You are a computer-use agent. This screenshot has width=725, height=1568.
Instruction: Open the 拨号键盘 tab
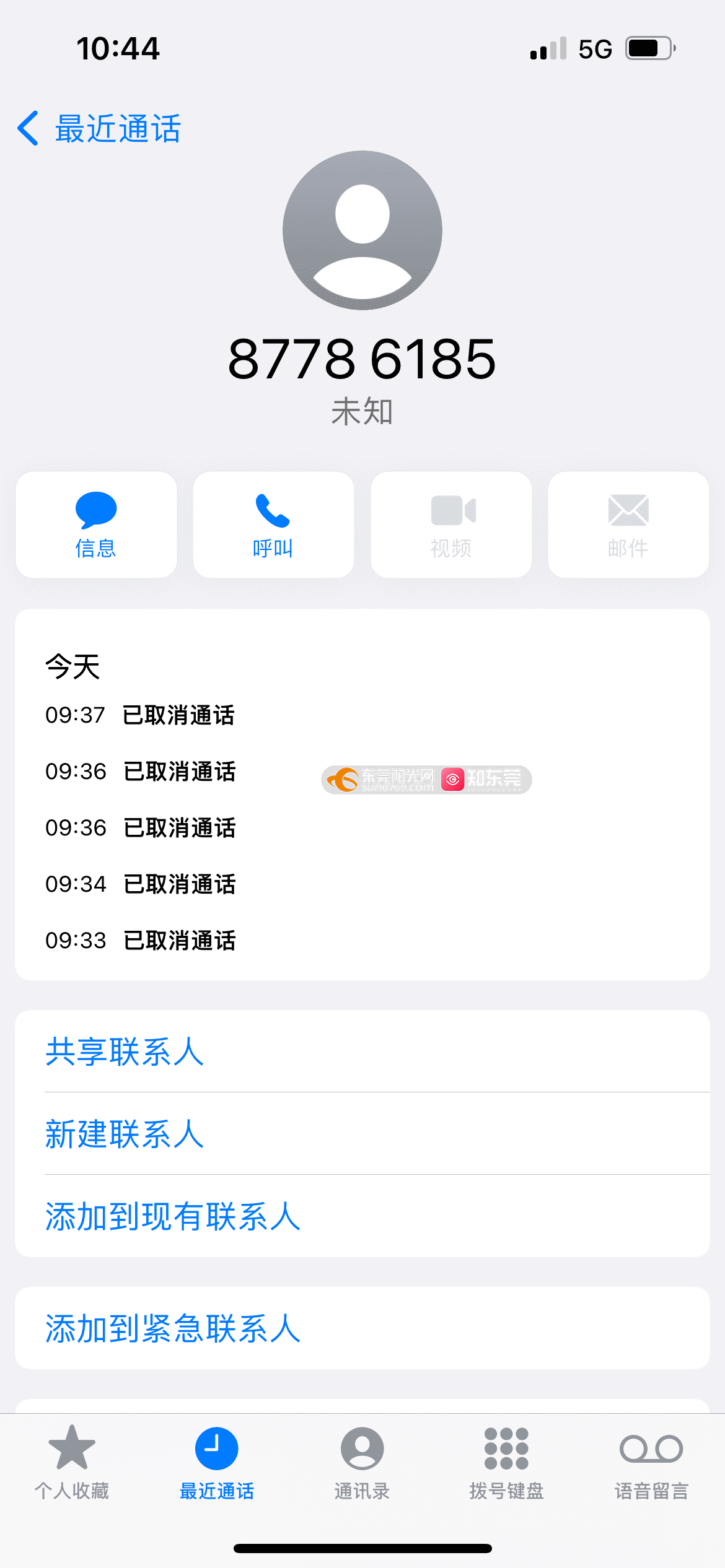coord(507,1463)
